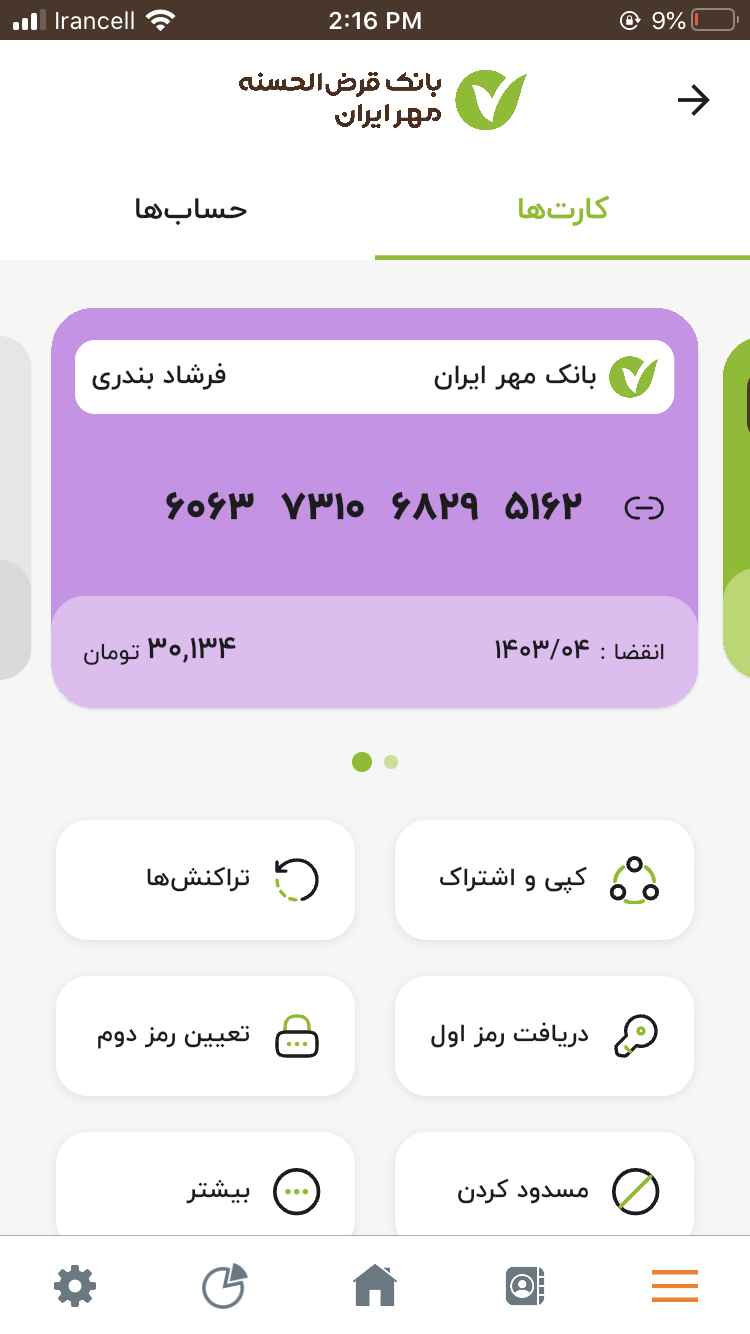Image resolution: width=750 pixels, height=1334 pixels.
Task: Tap the link icon next to card number
Action: (x=644, y=509)
